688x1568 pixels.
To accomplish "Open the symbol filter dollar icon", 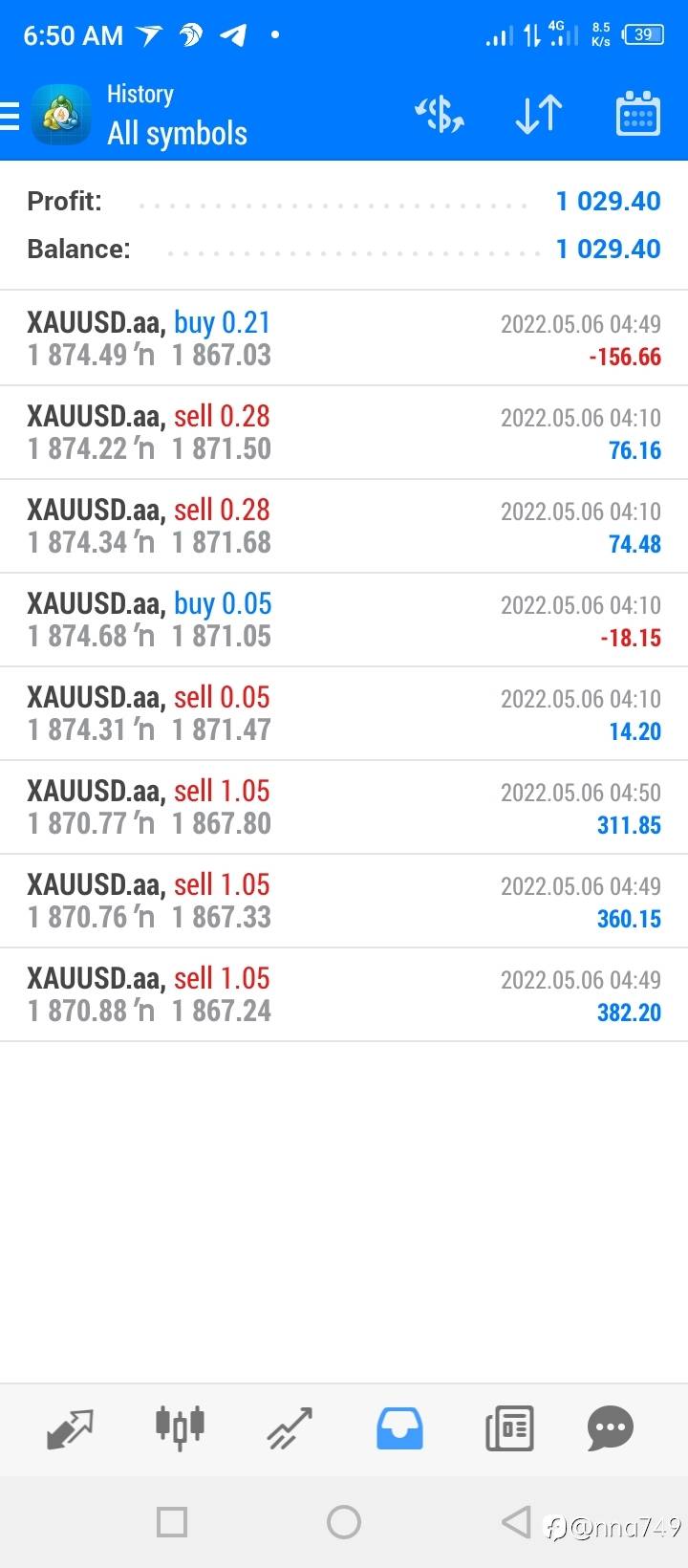I will coord(440,115).
